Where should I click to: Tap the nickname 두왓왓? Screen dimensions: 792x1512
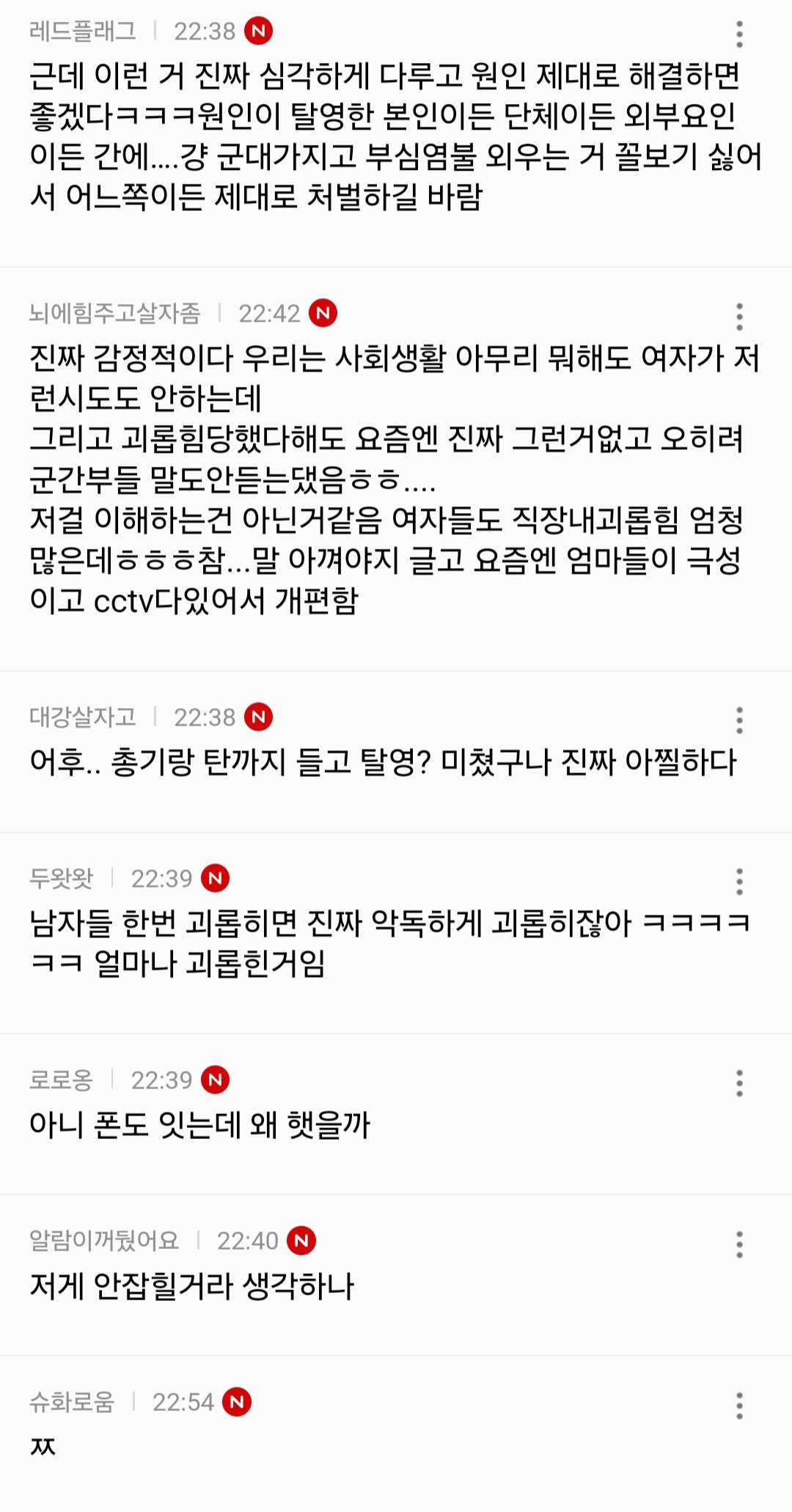pos(61,878)
